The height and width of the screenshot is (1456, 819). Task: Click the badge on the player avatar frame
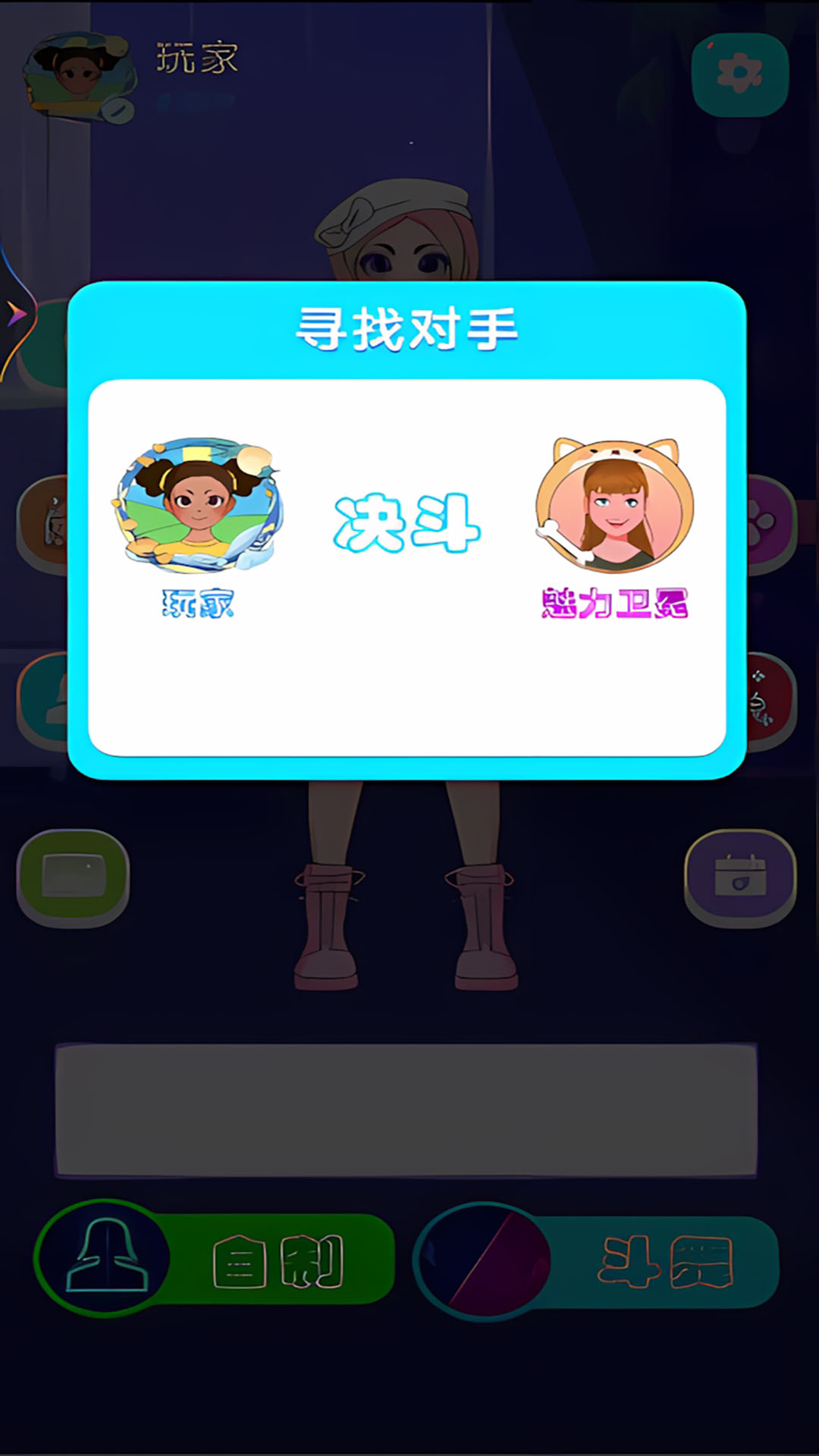[x=118, y=108]
